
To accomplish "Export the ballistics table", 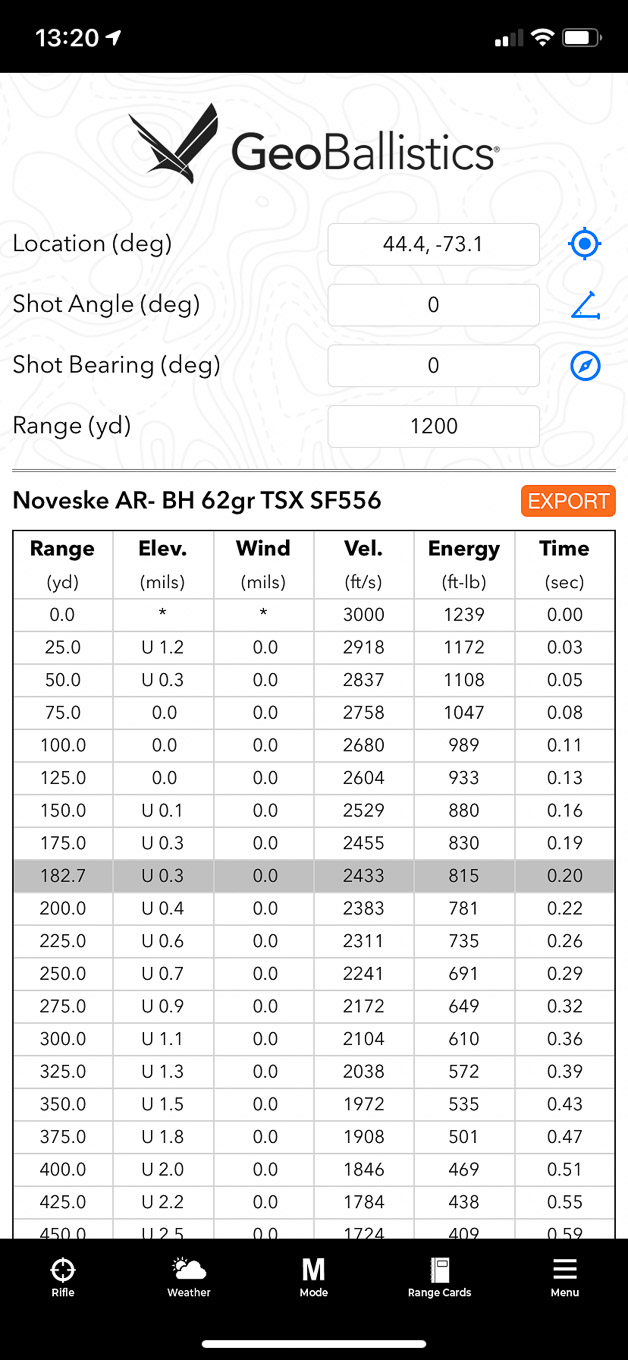I will [x=568, y=501].
